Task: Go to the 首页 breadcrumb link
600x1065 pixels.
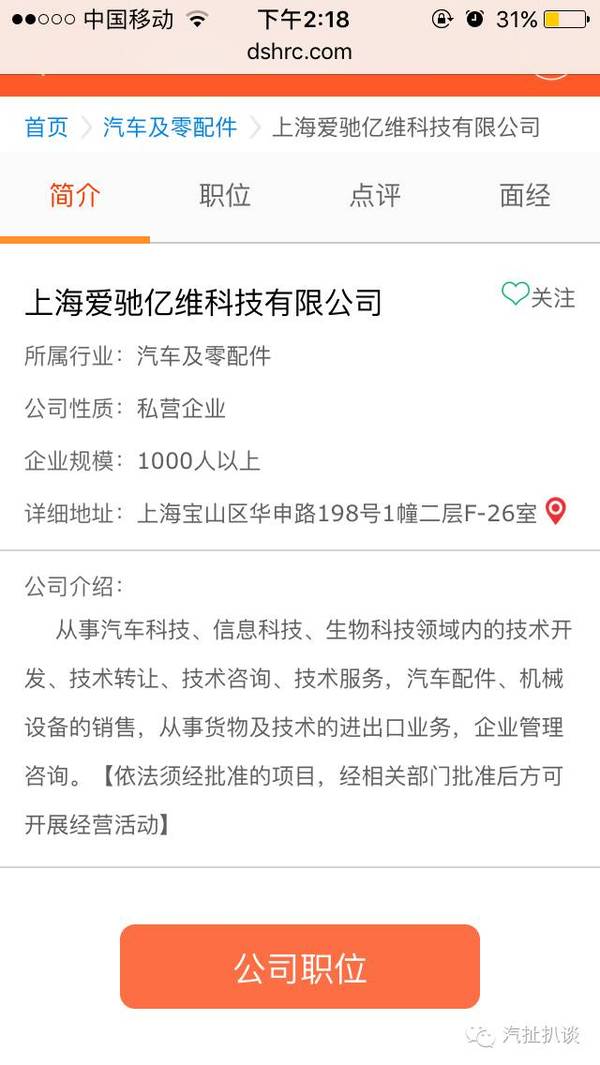Action: (x=47, y=127)
